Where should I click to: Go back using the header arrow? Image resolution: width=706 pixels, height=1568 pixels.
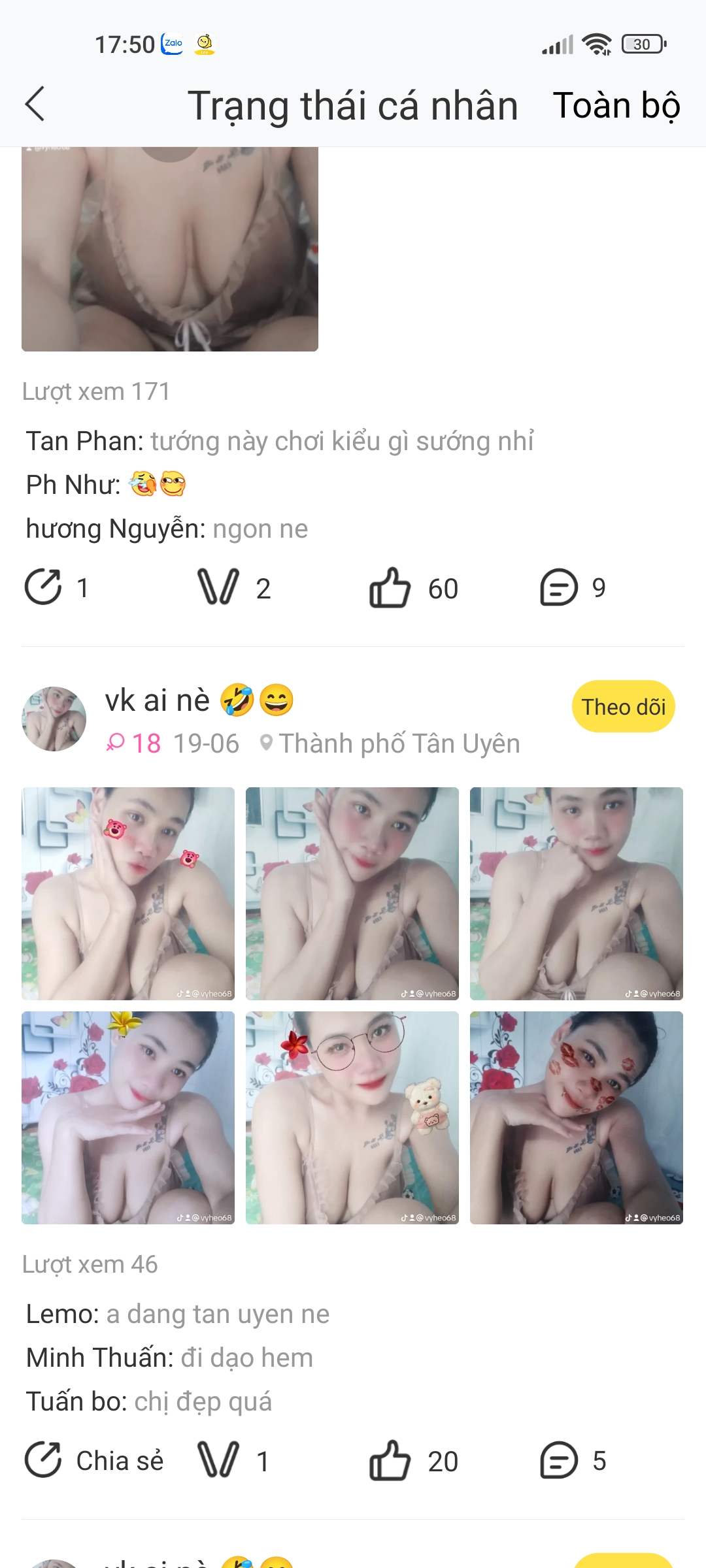click(35, 105)
